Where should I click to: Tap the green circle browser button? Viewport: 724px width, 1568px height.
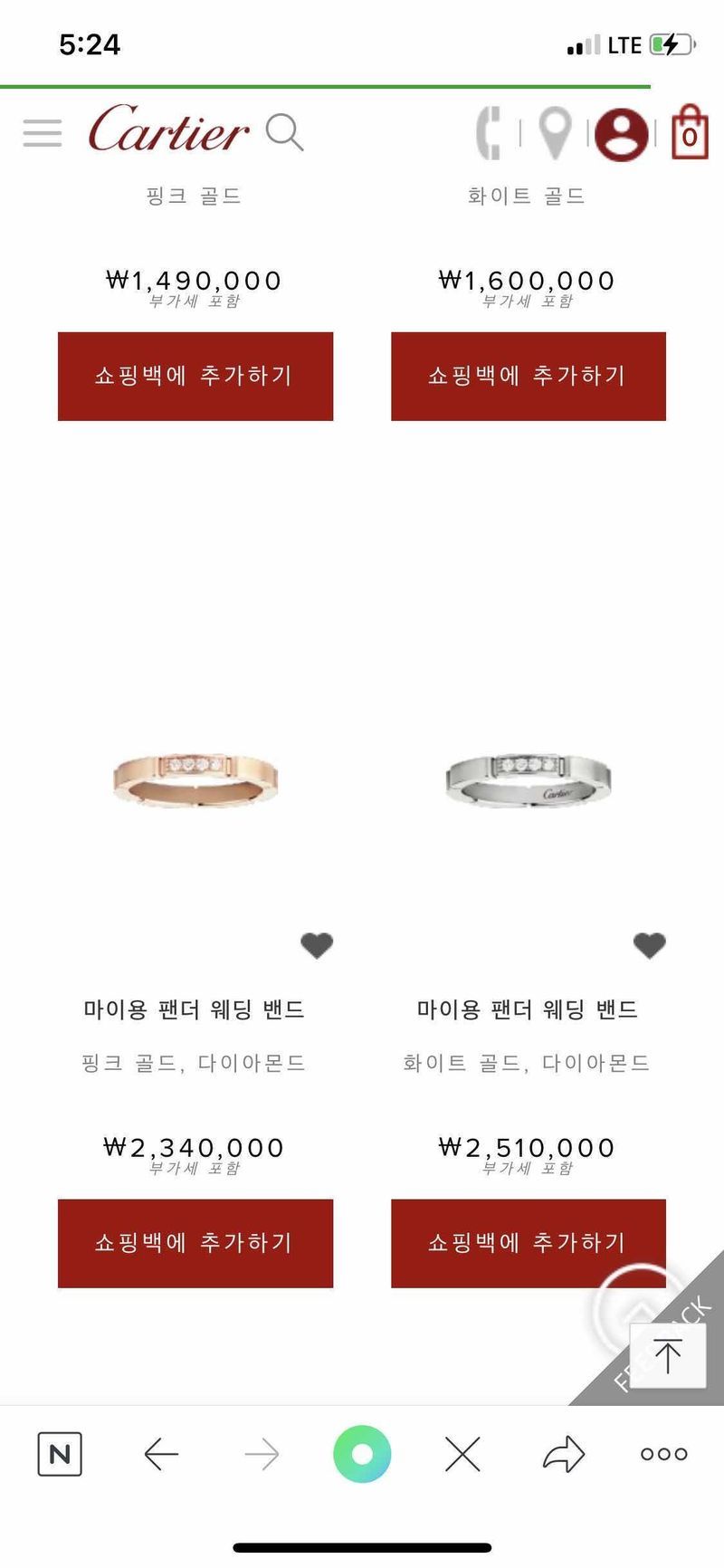362,1455
